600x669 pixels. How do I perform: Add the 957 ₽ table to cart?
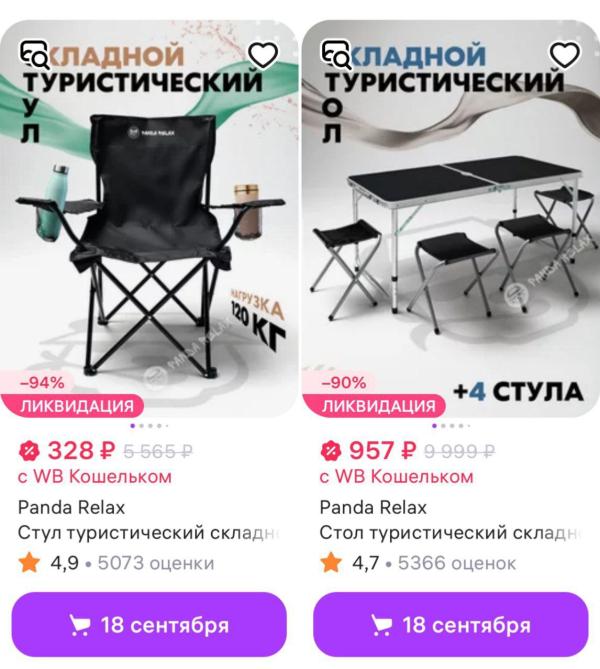(x=451, y=625)
